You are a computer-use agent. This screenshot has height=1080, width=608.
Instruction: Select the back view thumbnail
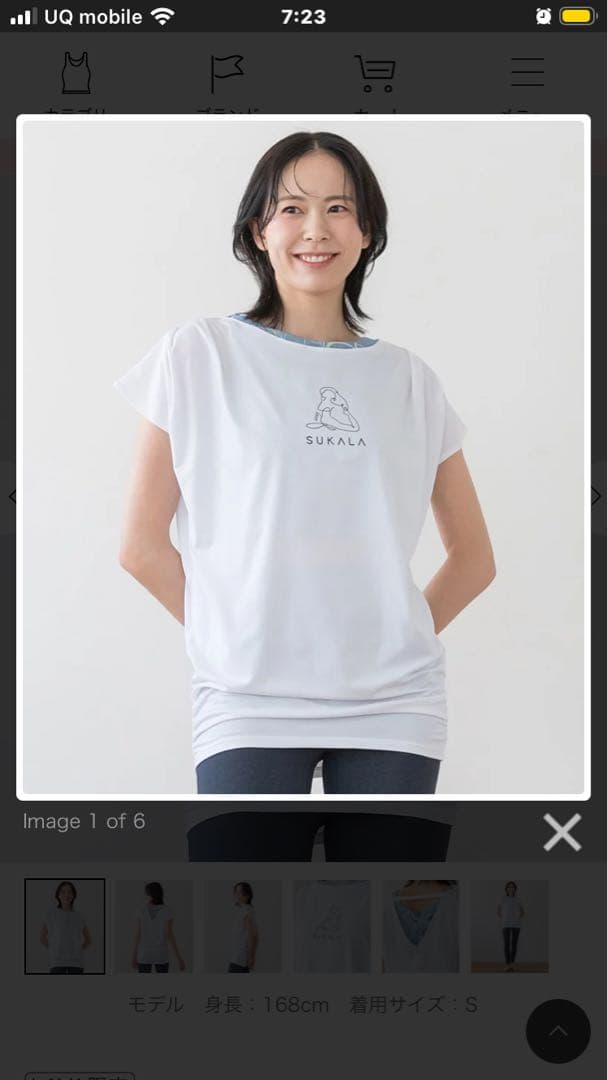154,926
